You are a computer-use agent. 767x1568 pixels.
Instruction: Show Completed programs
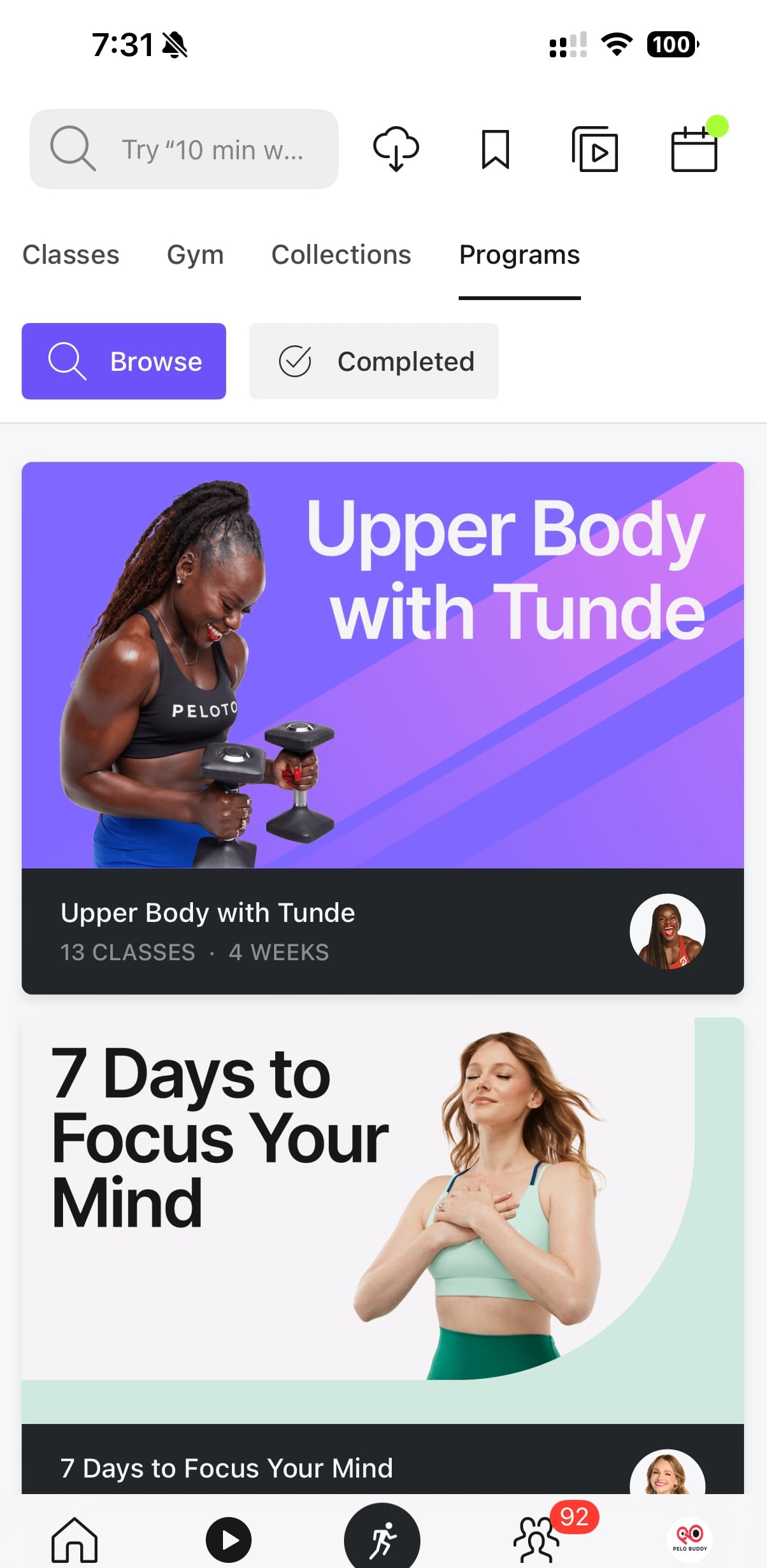373,361
